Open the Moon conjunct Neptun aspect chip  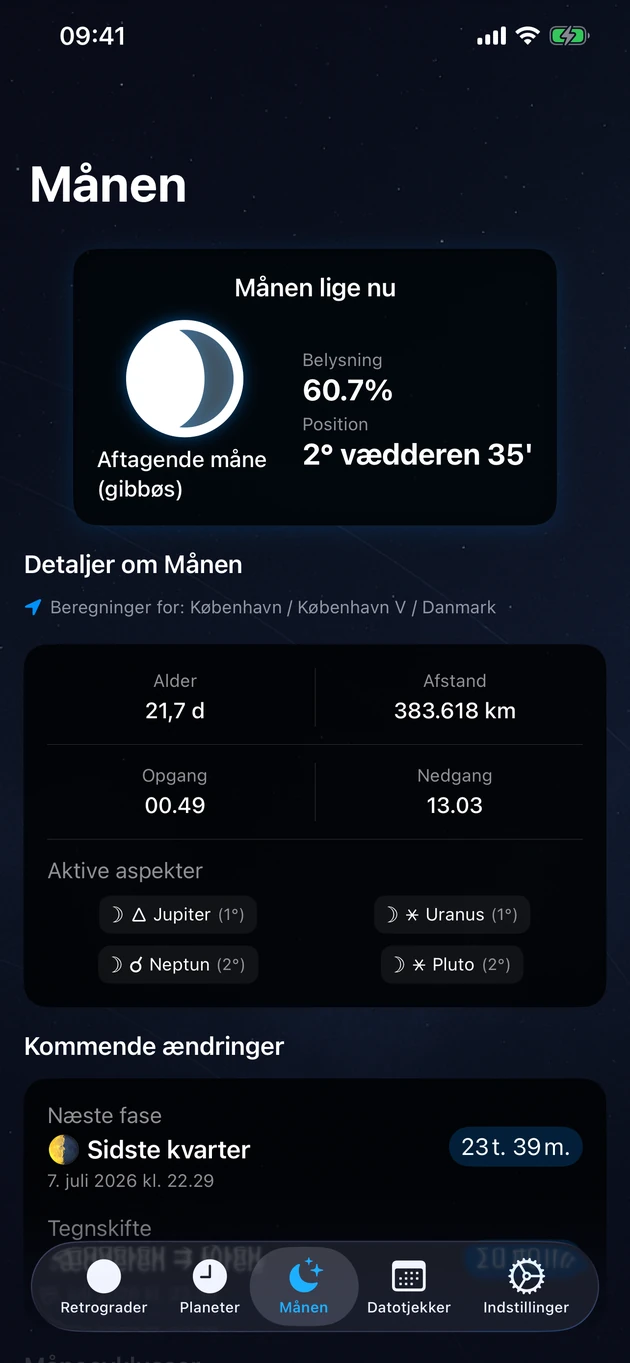pyautogui.click(x=178, y=965)
